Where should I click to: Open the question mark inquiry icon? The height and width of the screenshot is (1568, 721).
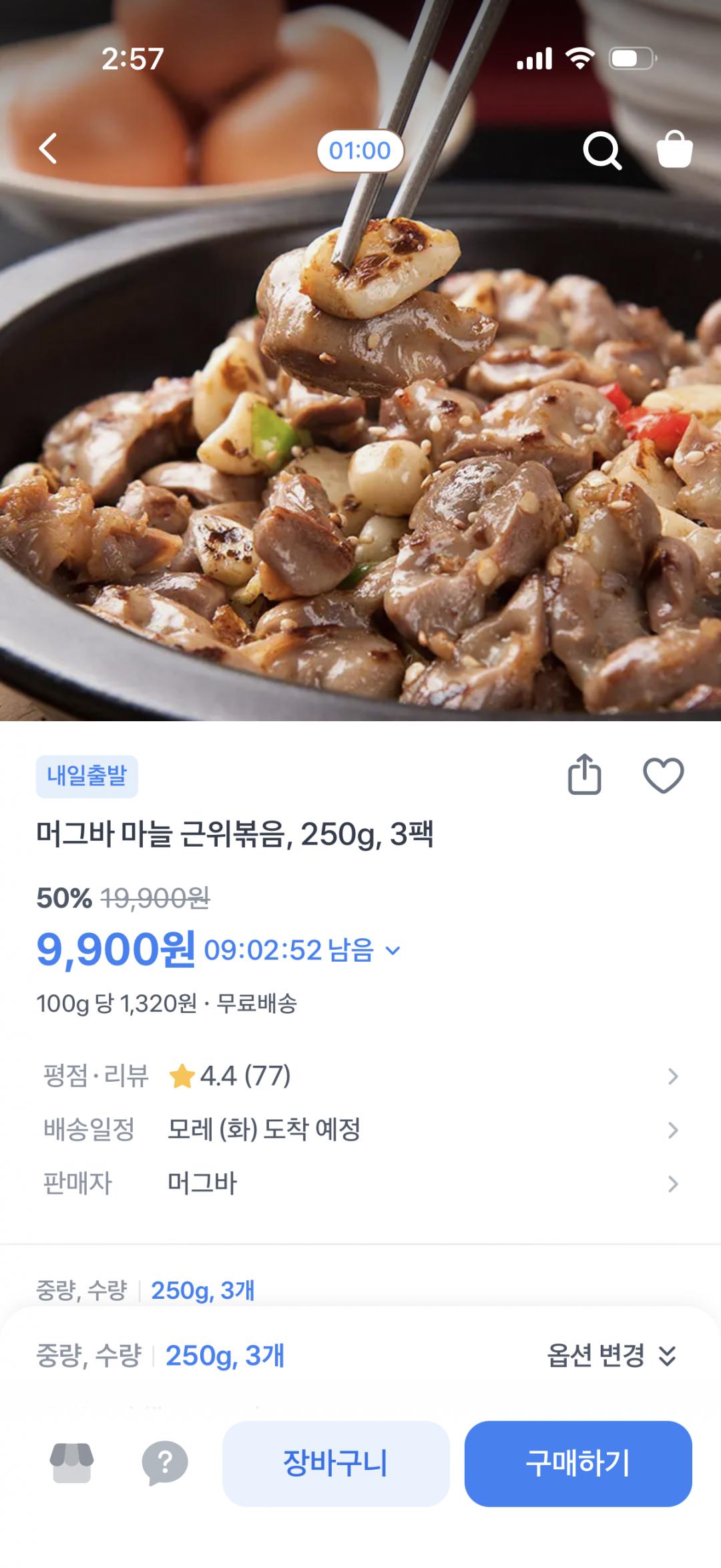point(164,1463)
